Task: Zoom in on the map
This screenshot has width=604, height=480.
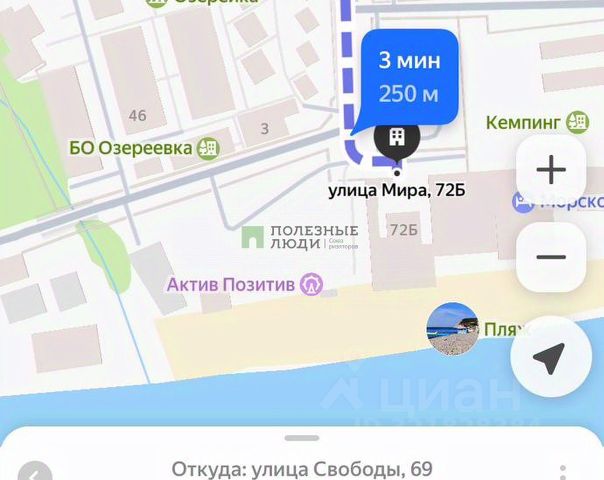Action: (550, 170)
